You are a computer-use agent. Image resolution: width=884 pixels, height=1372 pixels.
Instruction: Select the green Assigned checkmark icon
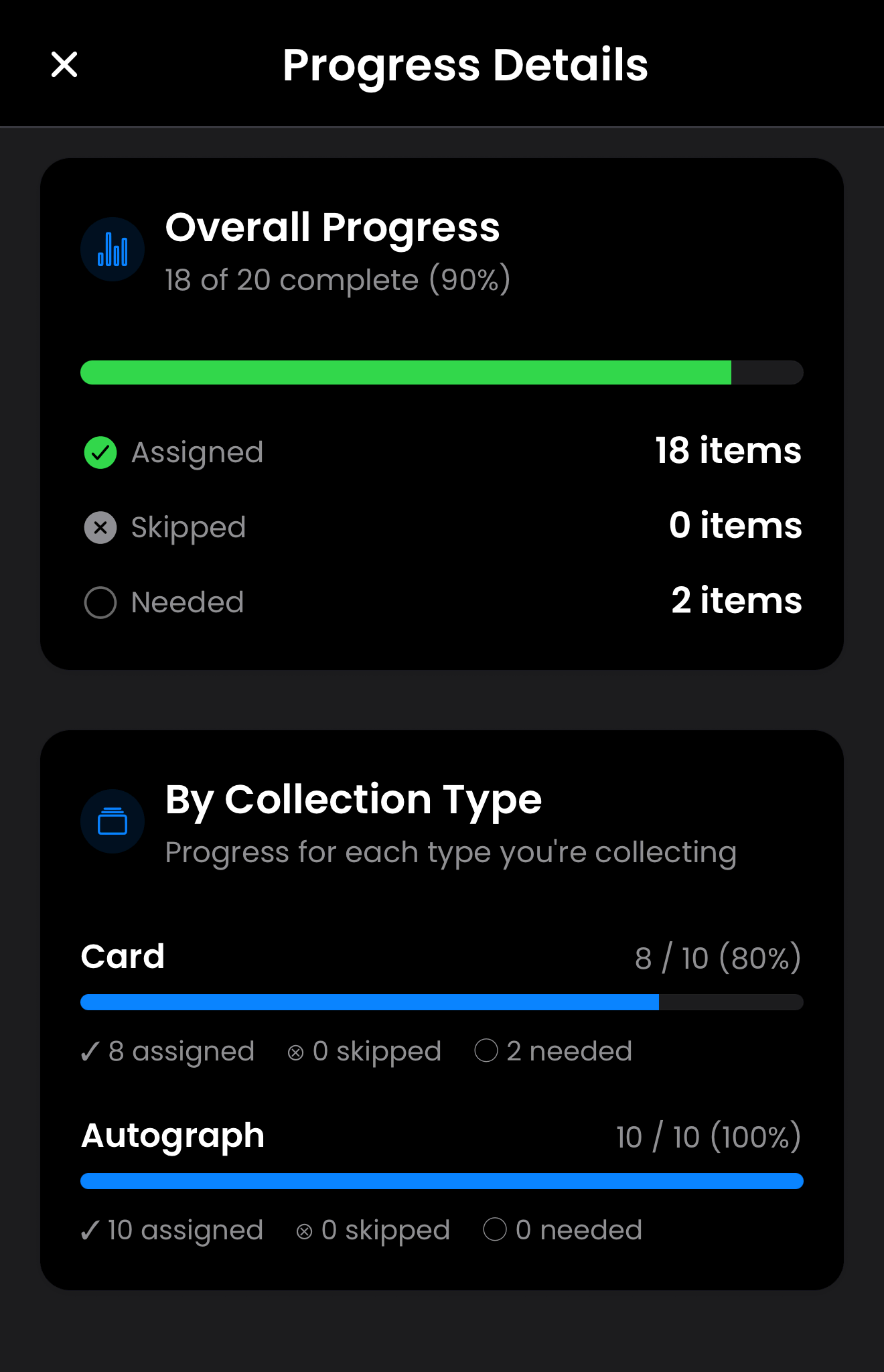[99, 452]
